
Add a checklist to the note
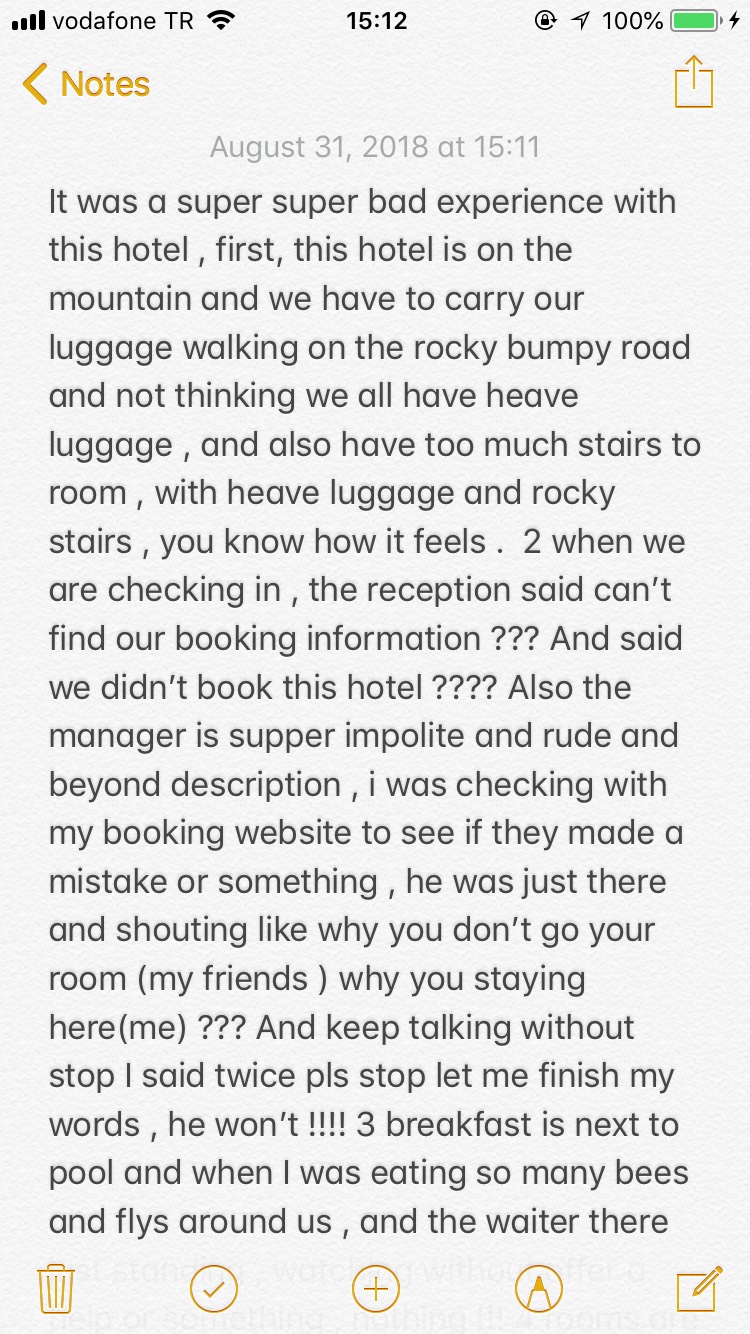(213, 1289)
